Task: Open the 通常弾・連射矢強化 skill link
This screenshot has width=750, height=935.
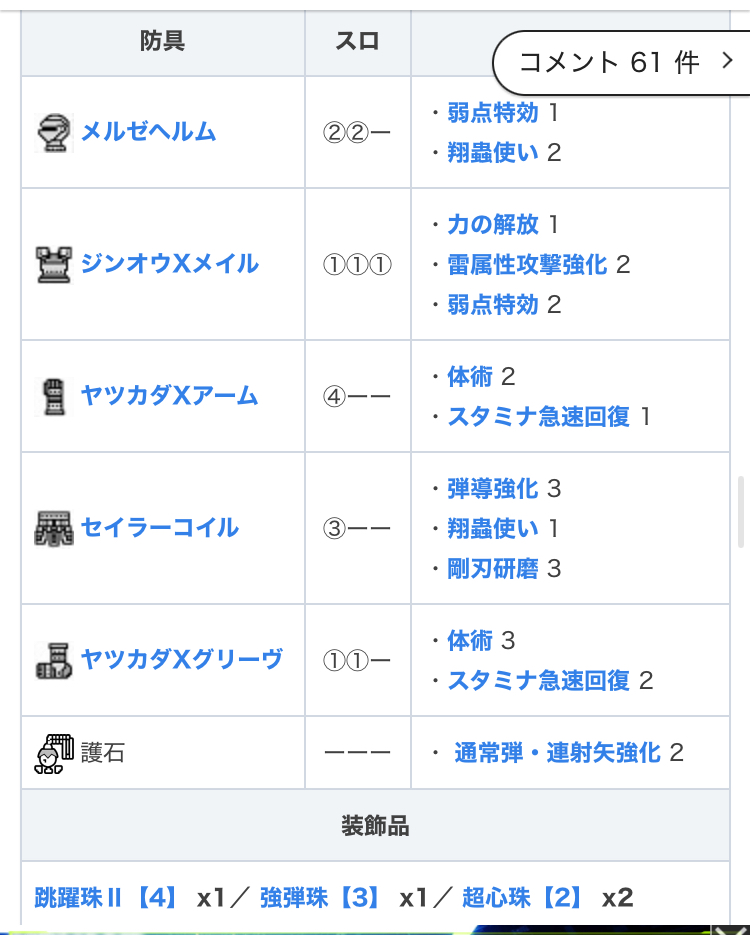Action: (557, 753)
